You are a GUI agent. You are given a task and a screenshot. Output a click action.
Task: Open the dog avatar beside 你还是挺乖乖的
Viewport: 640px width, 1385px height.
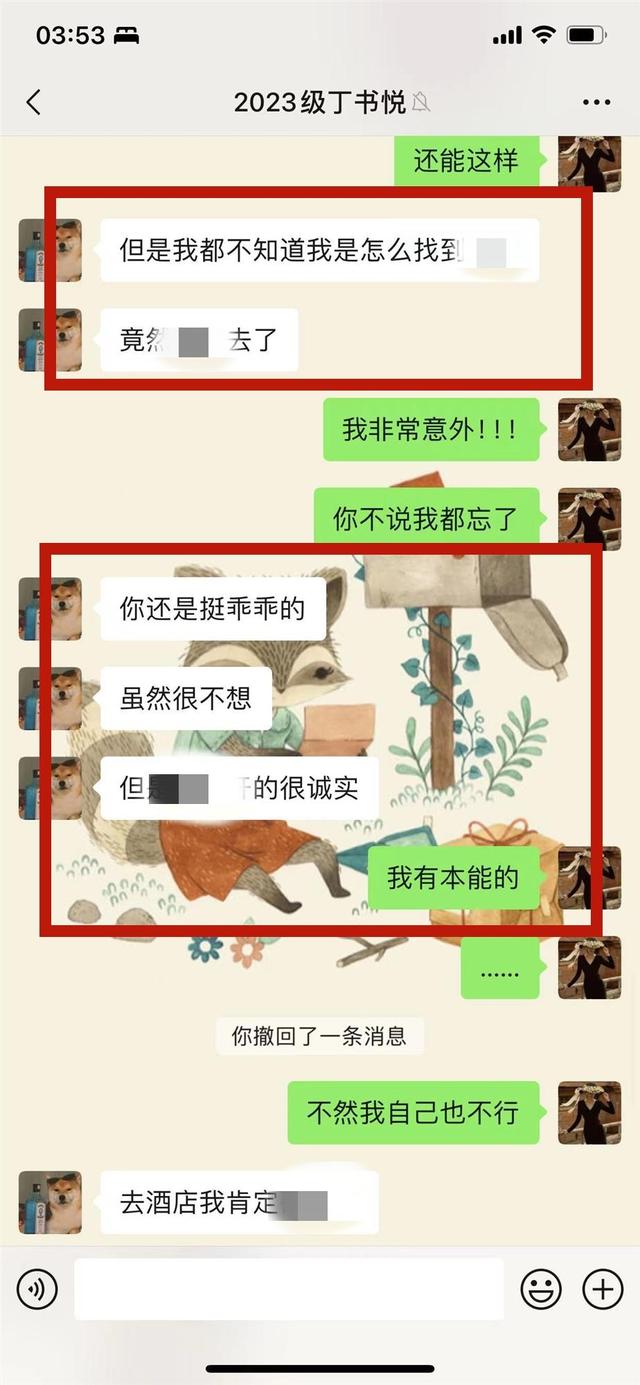point(50,609)
